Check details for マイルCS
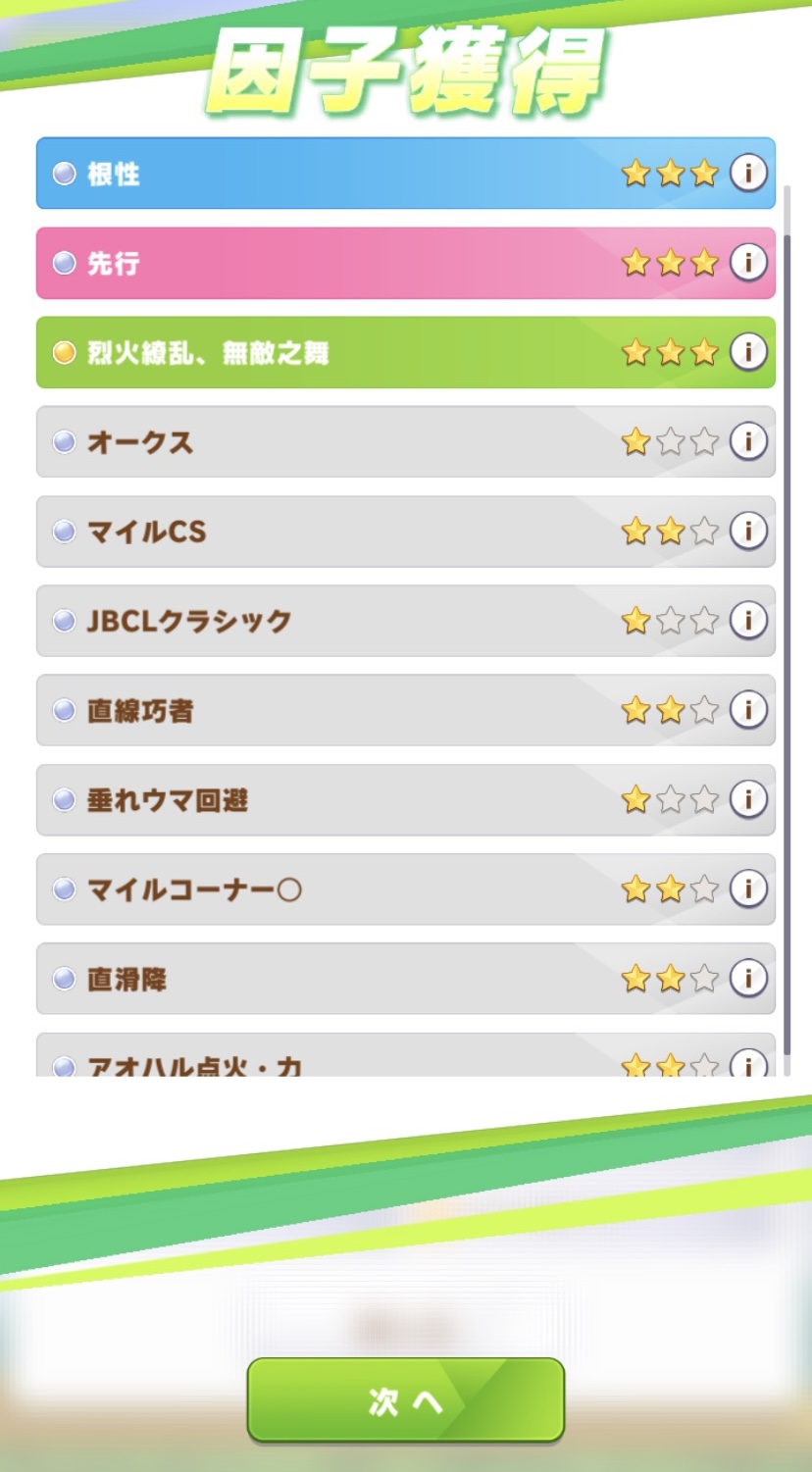812x1472 pixels. pos(748,531)
